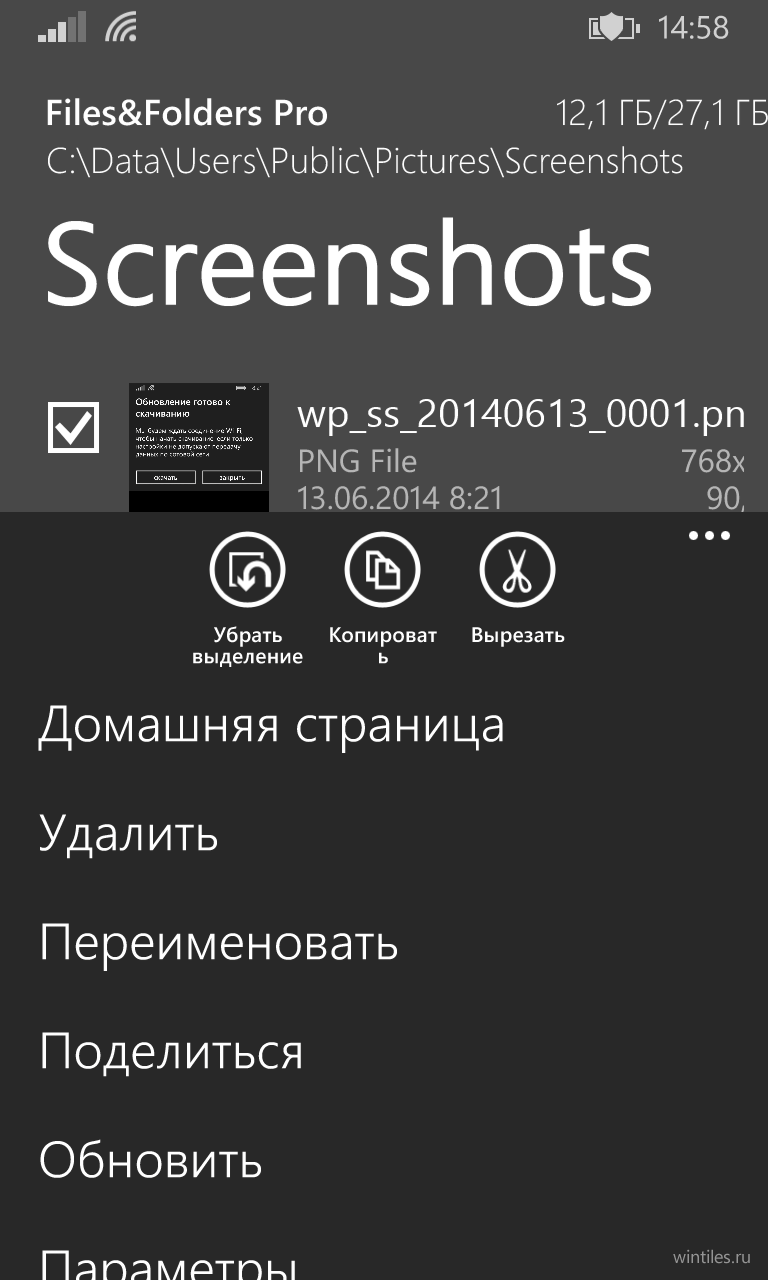This screenshot has width=768, height=1280.
Task: Tap the Копировать icon
Action: [382, 571]
